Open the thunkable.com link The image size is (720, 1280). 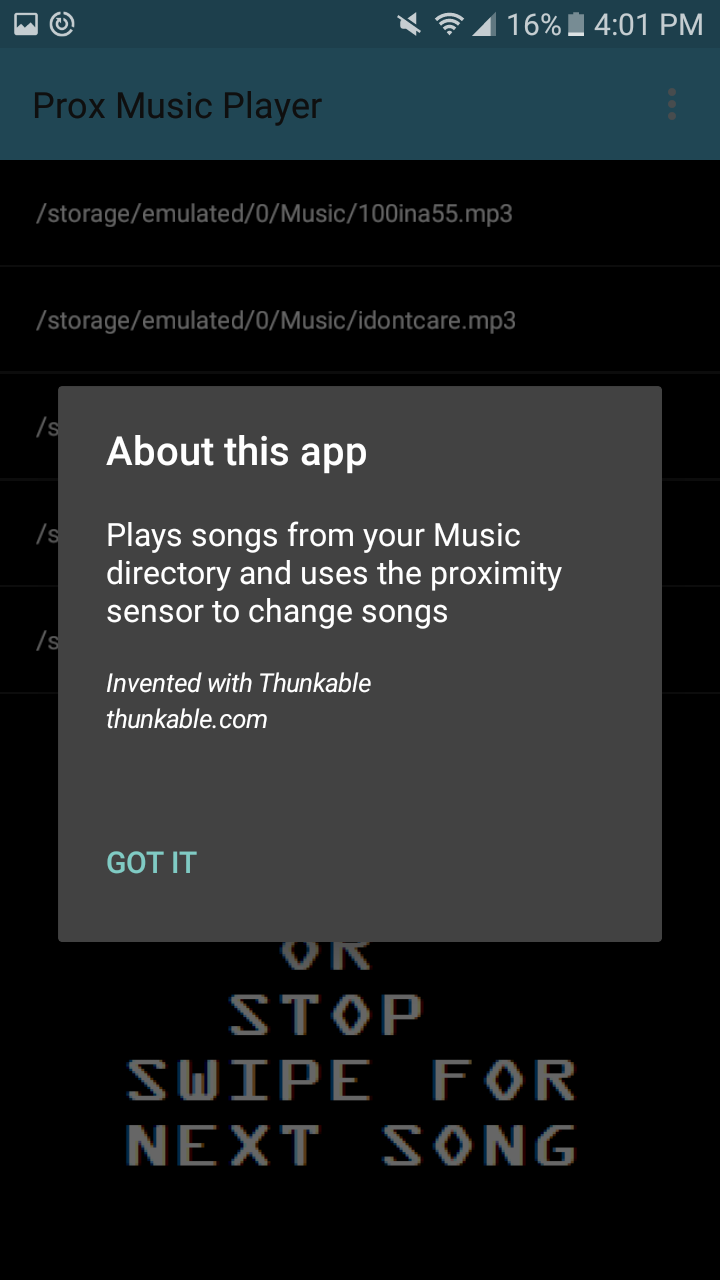coord(186,718)
